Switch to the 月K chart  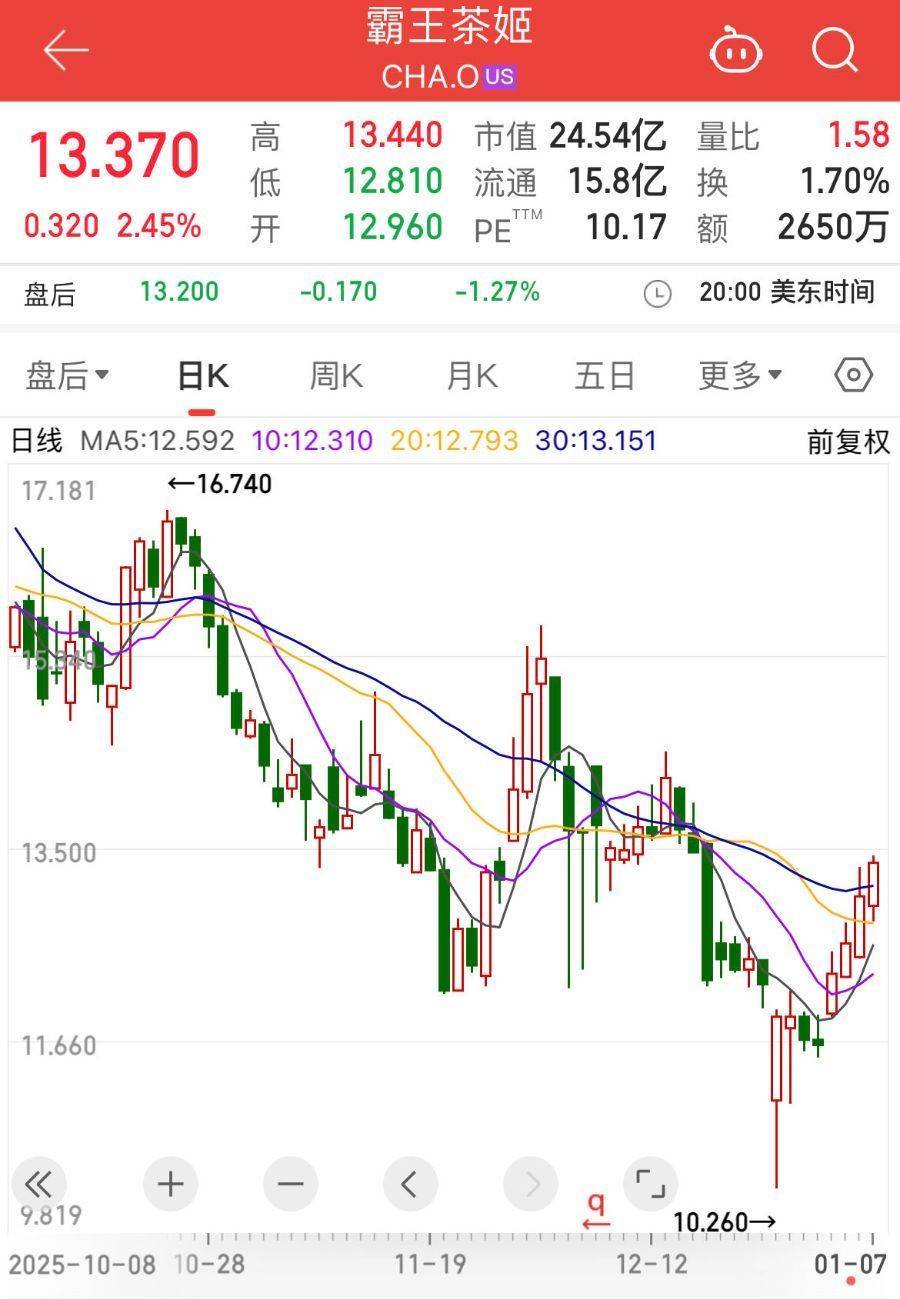coord(471,376)
